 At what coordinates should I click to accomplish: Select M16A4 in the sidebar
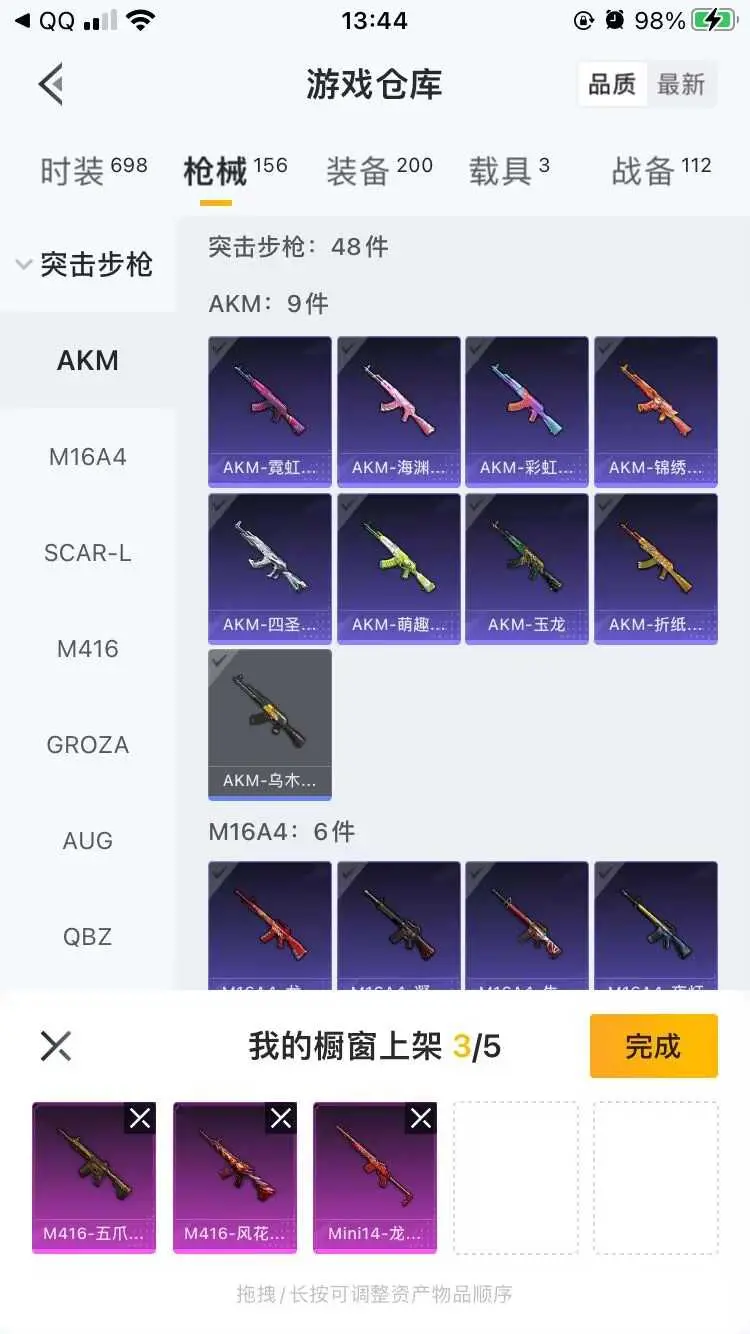88,457
